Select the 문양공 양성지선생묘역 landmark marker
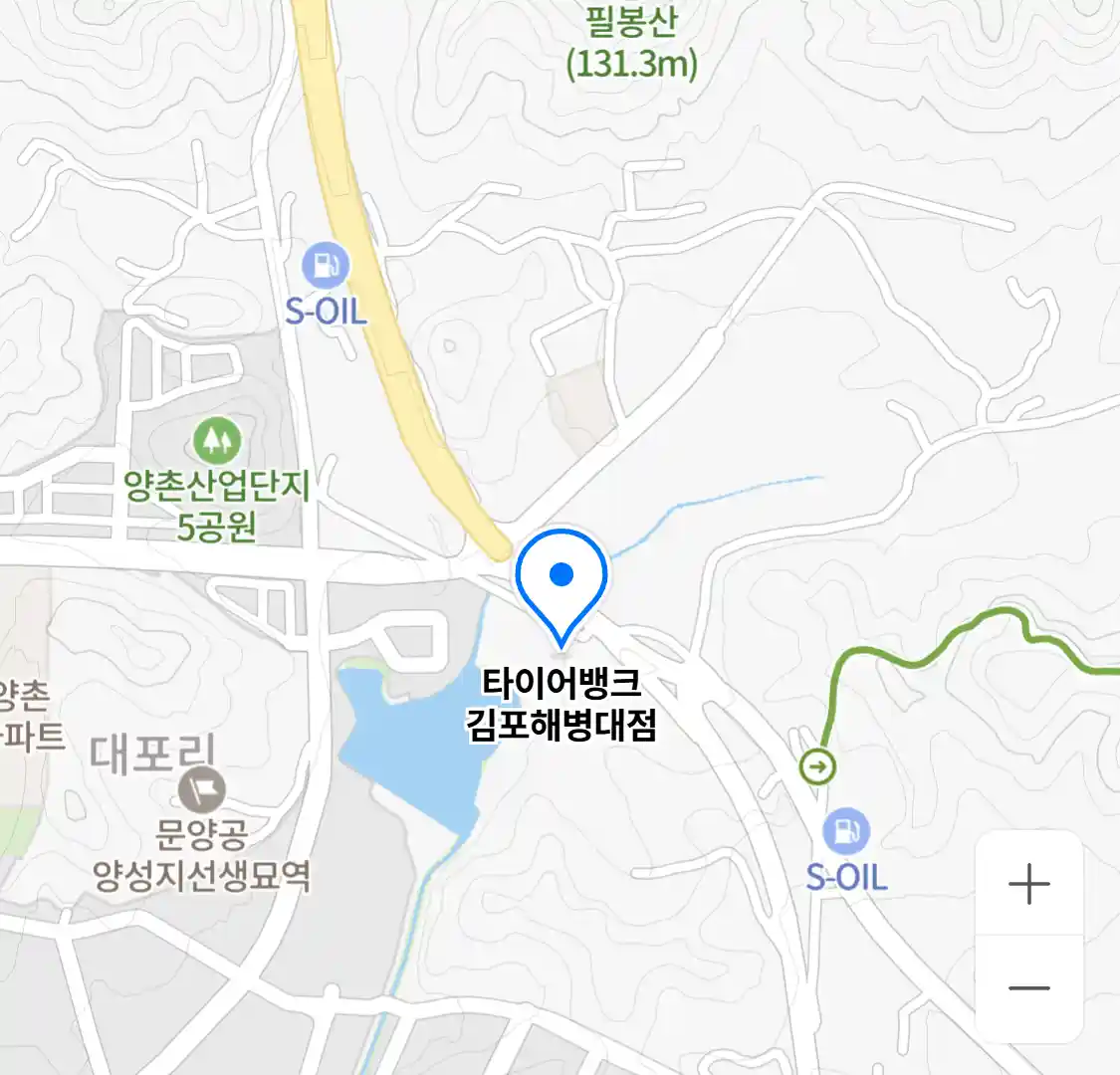This screenshot has height=1075, width=1120. coord(201,792)
